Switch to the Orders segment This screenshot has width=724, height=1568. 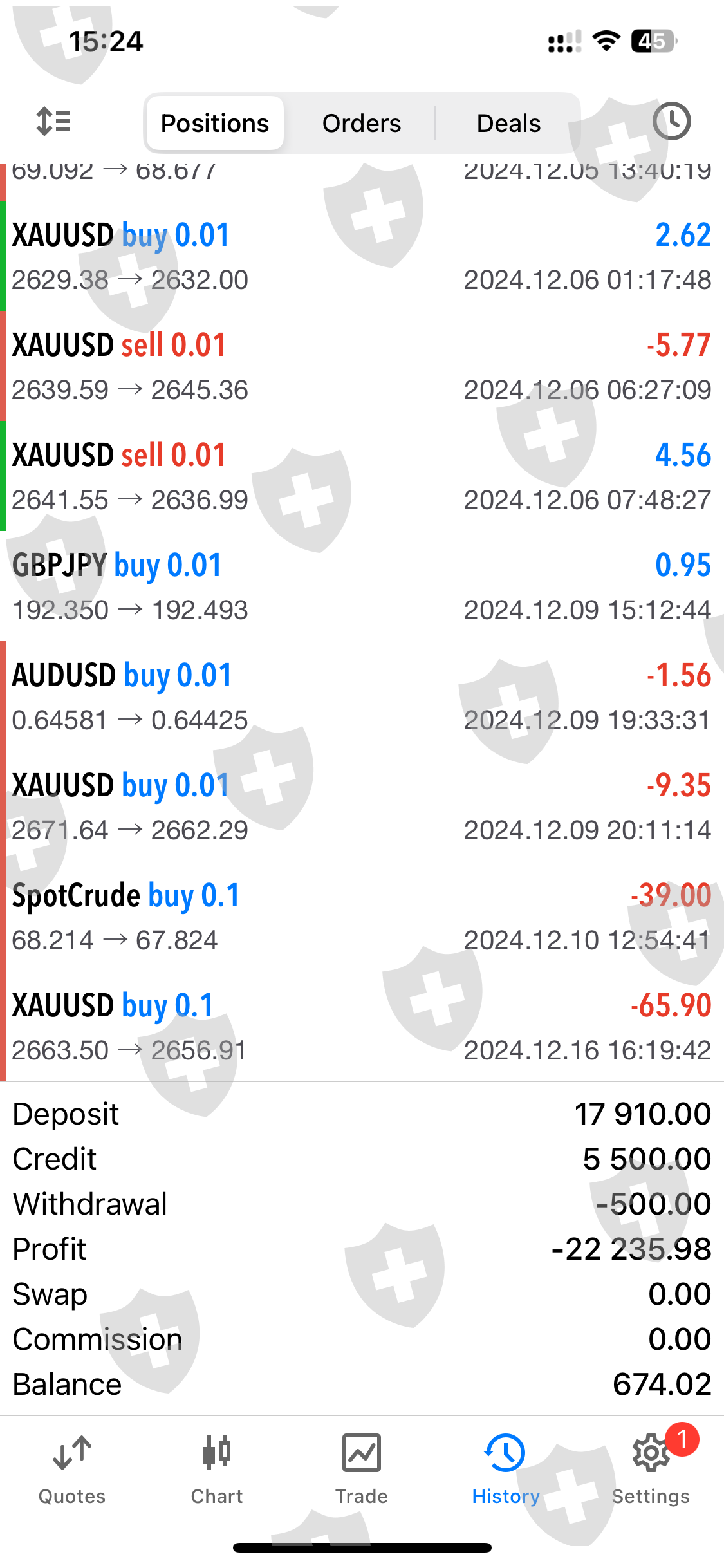pyautogui.click(x=362, y=123)
